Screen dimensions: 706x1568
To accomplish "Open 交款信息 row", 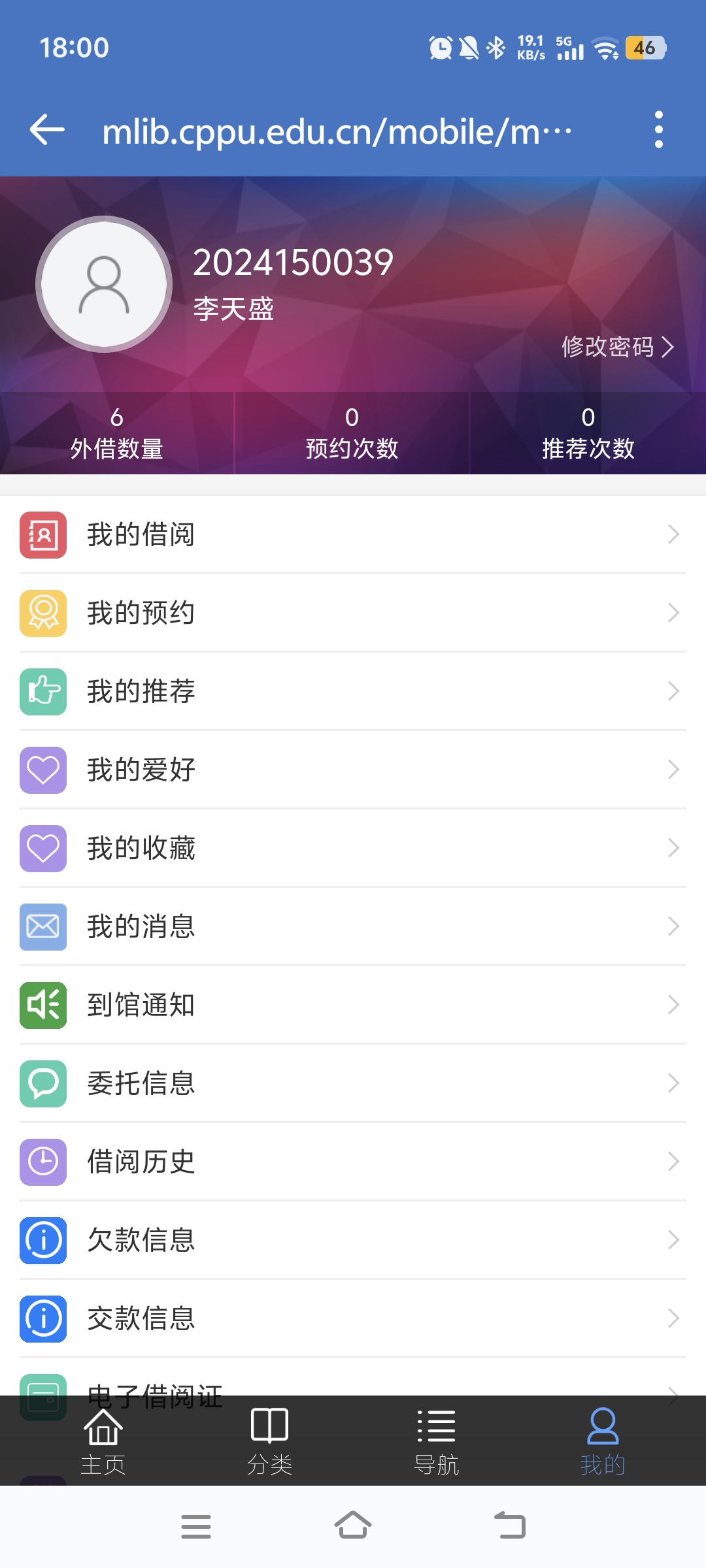I will [x=353, y=1318].
